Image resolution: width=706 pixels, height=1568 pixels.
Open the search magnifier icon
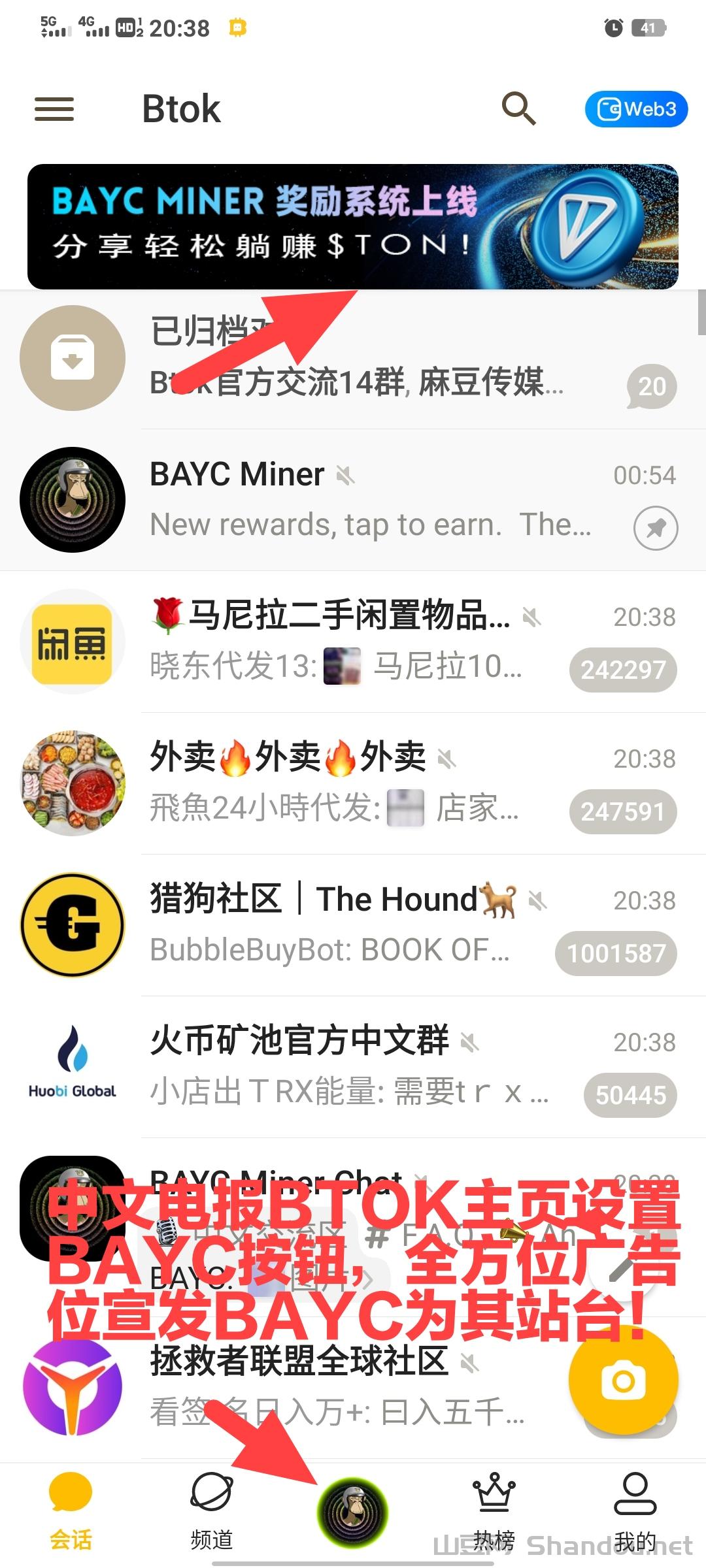click(518, 108)
